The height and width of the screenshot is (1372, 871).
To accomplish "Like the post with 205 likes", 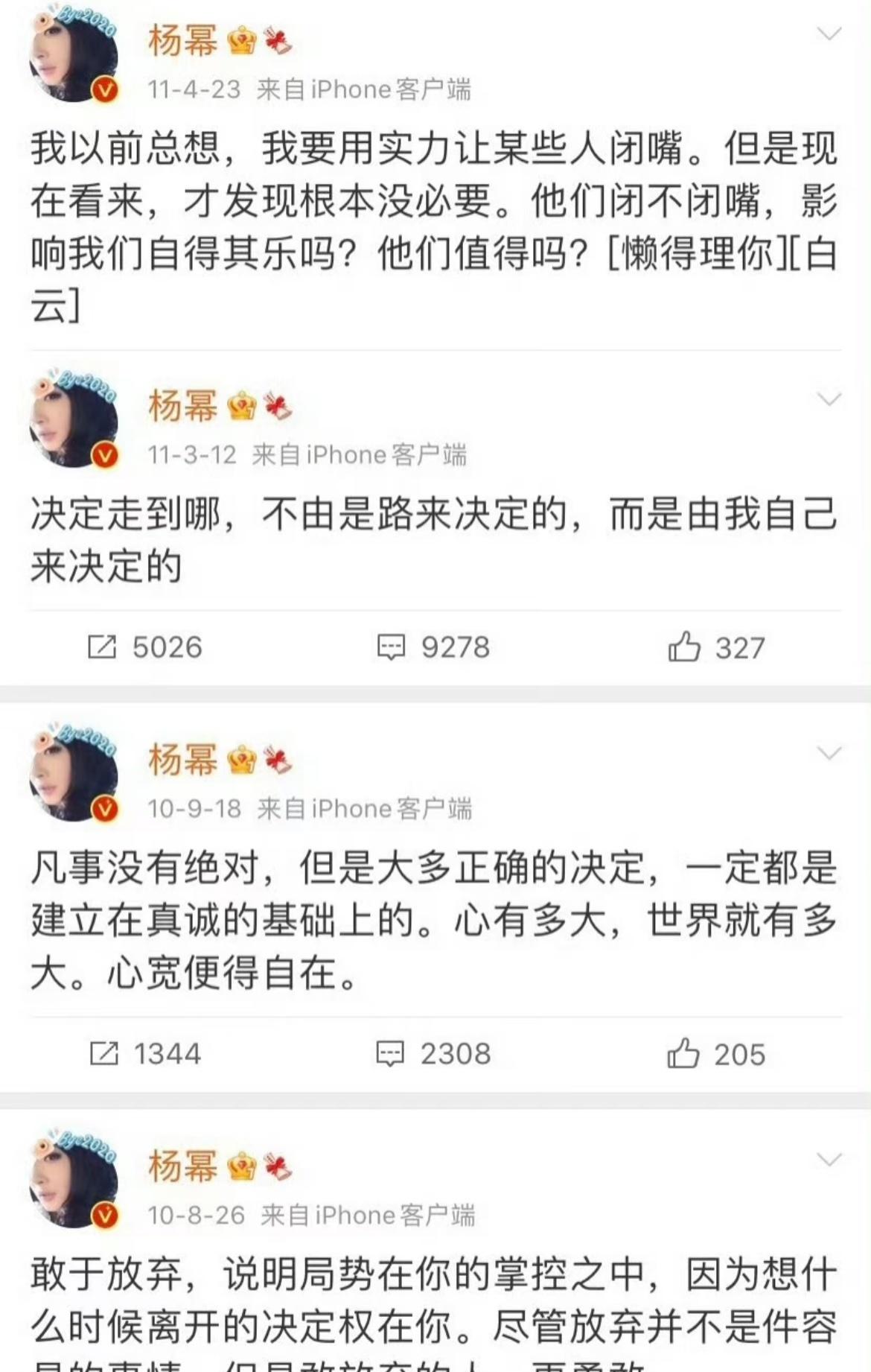I will 716,1054.
